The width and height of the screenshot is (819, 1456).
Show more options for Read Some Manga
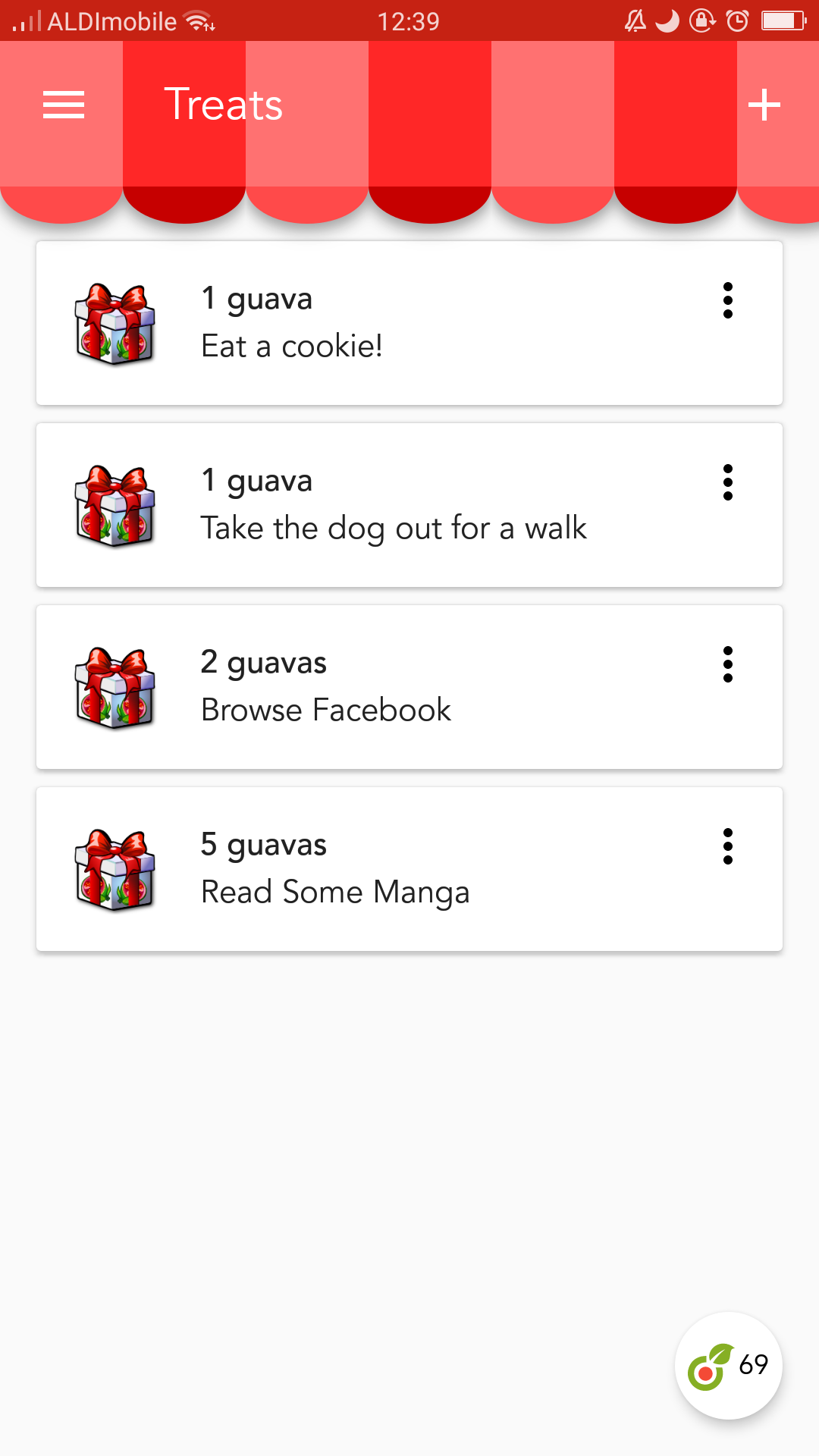727,846
